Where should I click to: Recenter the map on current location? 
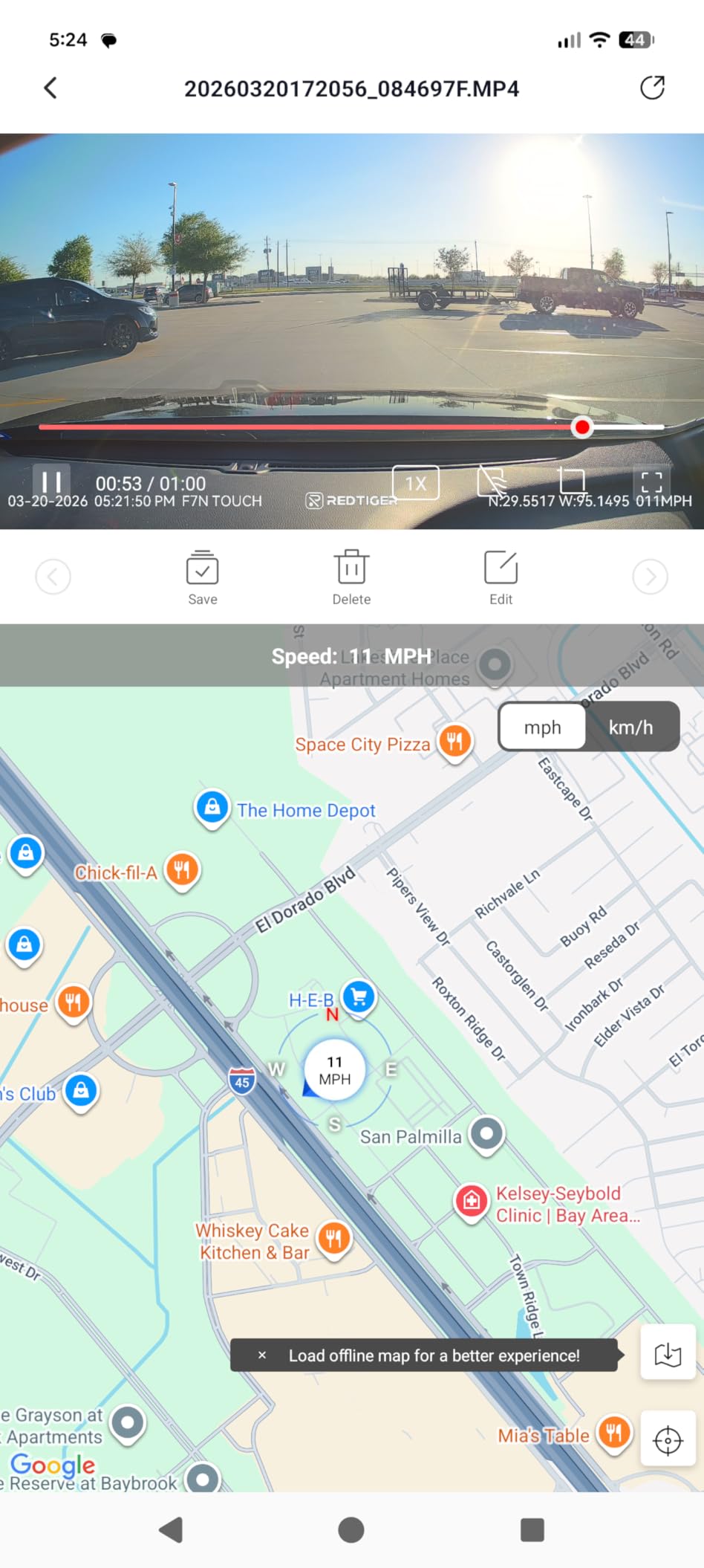point(668,1440)
